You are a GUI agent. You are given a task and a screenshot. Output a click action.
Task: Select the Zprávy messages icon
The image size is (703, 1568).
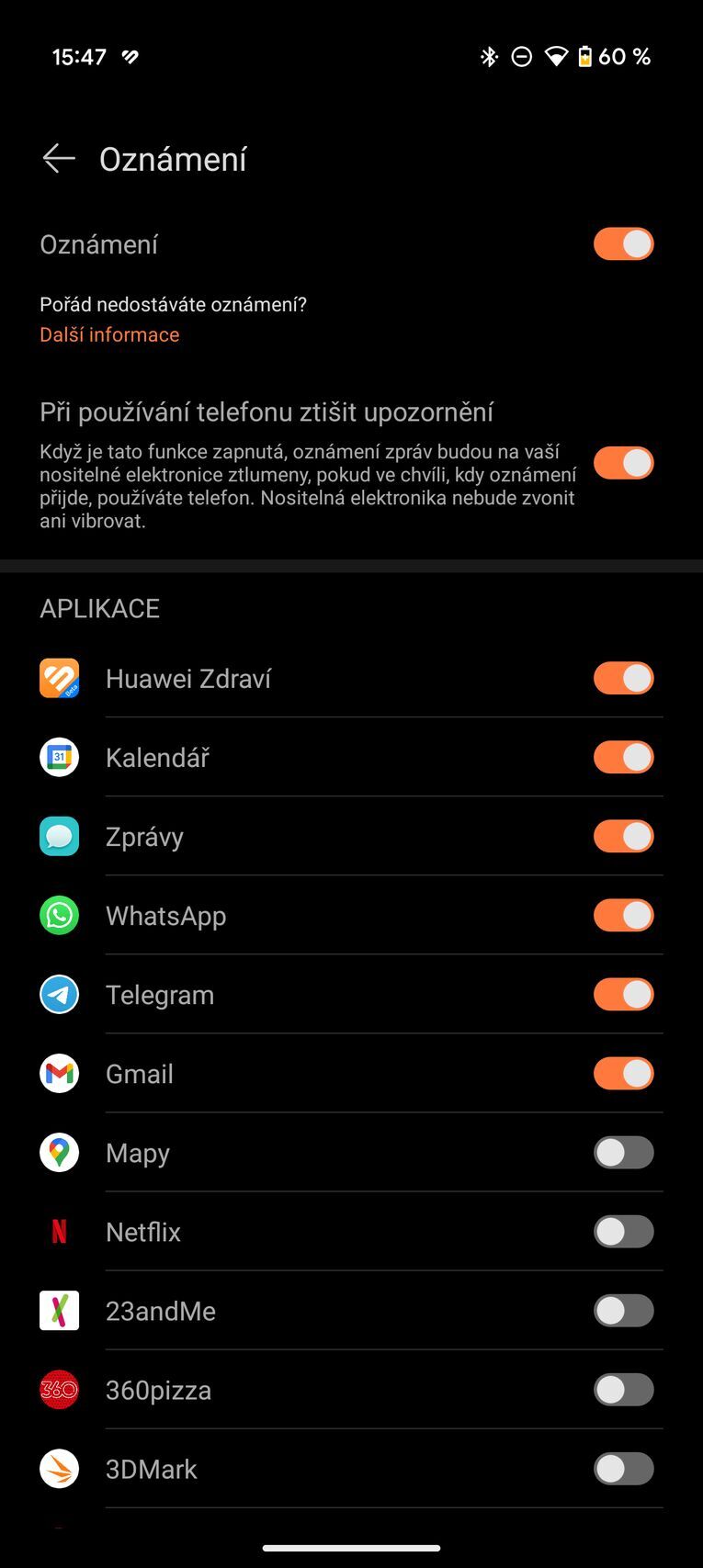(59, 836)
